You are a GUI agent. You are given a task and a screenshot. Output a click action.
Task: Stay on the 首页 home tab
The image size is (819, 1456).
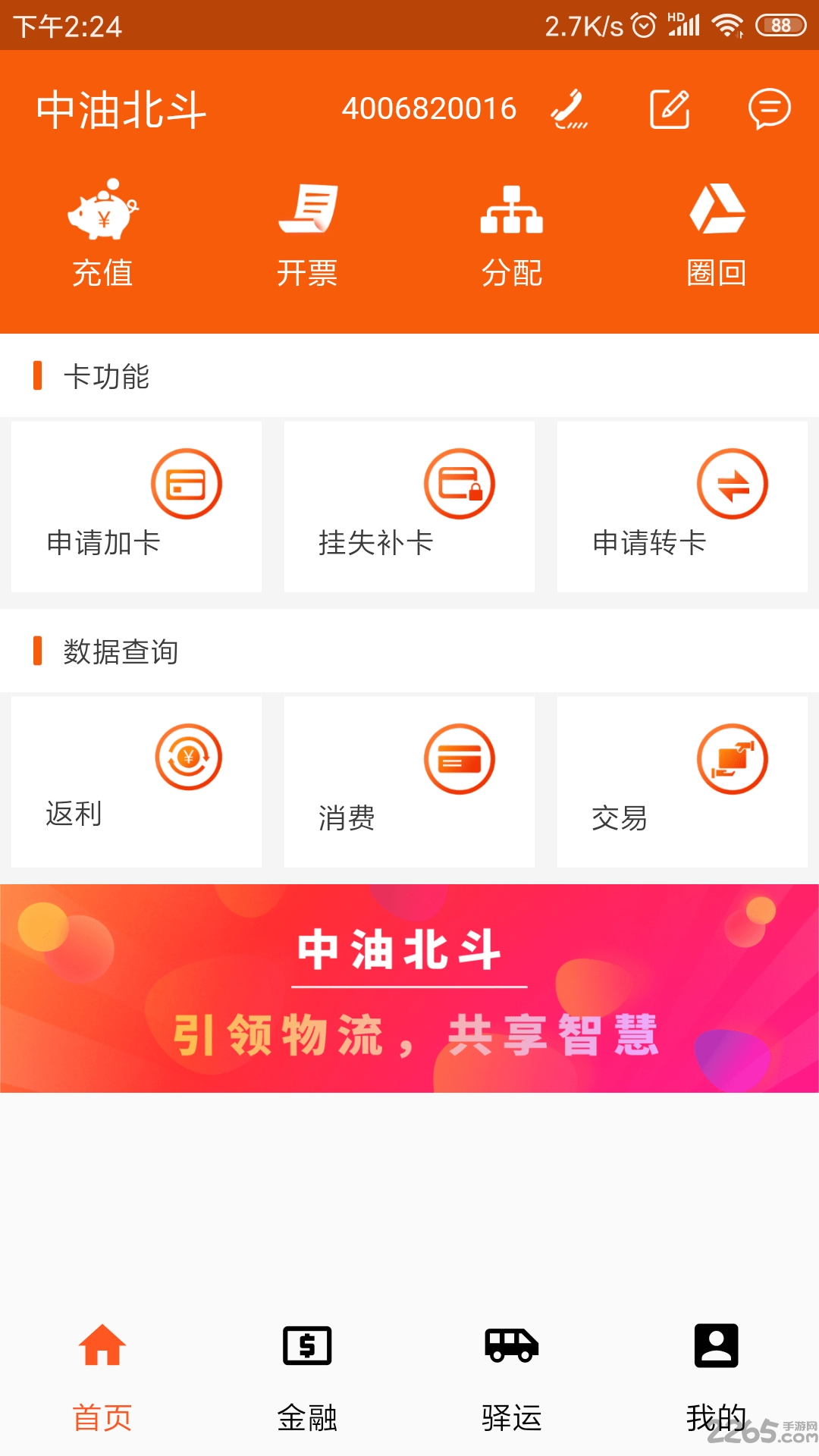click(102, 1373)
